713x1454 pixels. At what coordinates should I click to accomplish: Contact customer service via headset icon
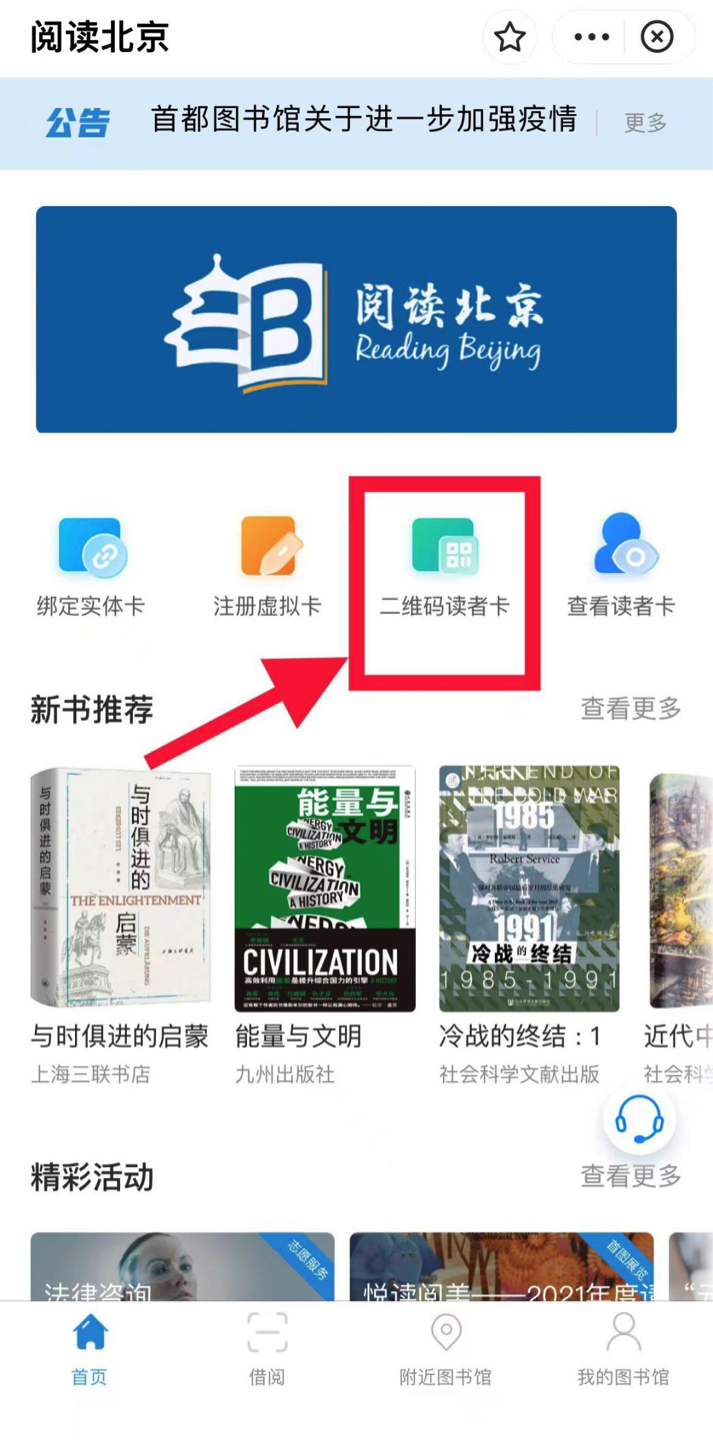pyautogui.click(x=639, y=1120)
